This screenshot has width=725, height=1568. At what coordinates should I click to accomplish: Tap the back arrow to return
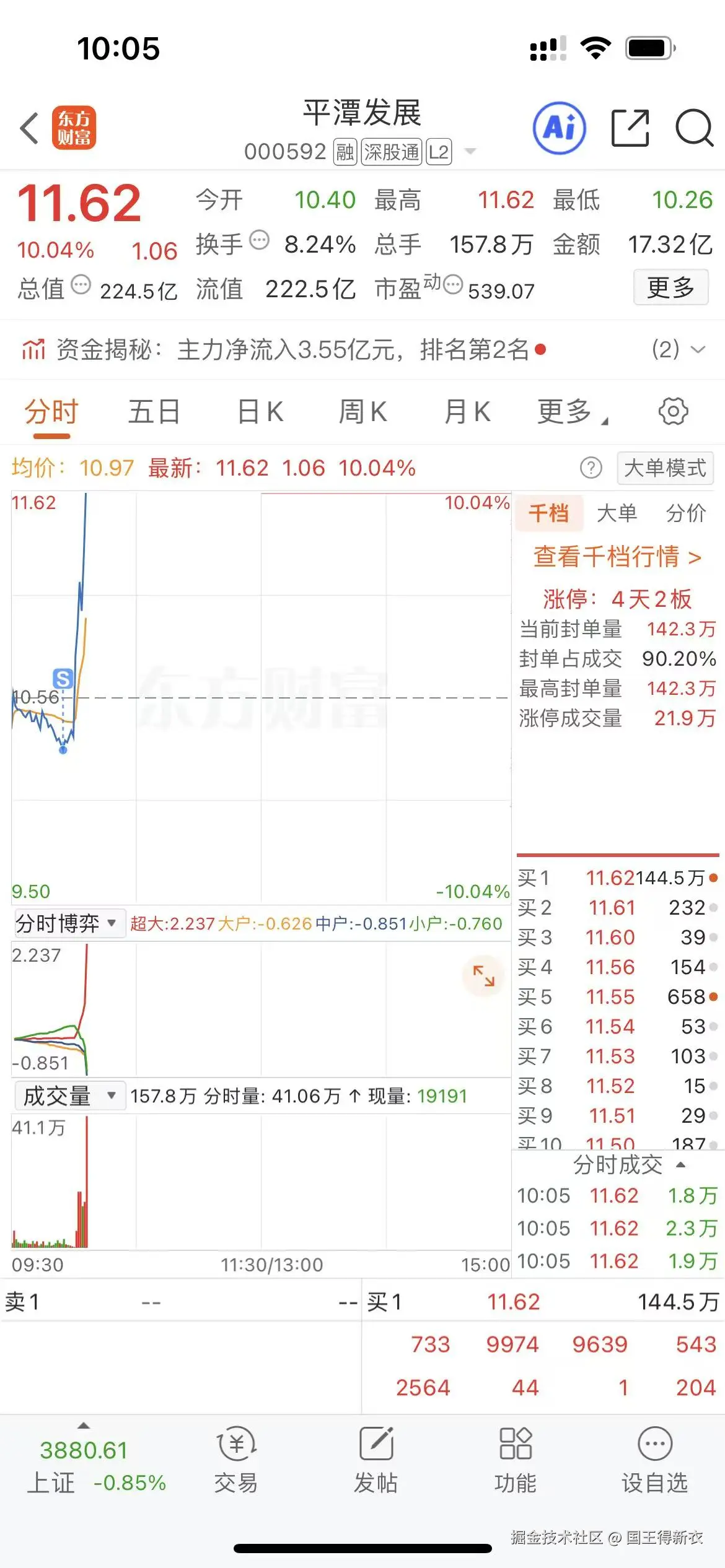pyautogui.click(x=27, y=126)
